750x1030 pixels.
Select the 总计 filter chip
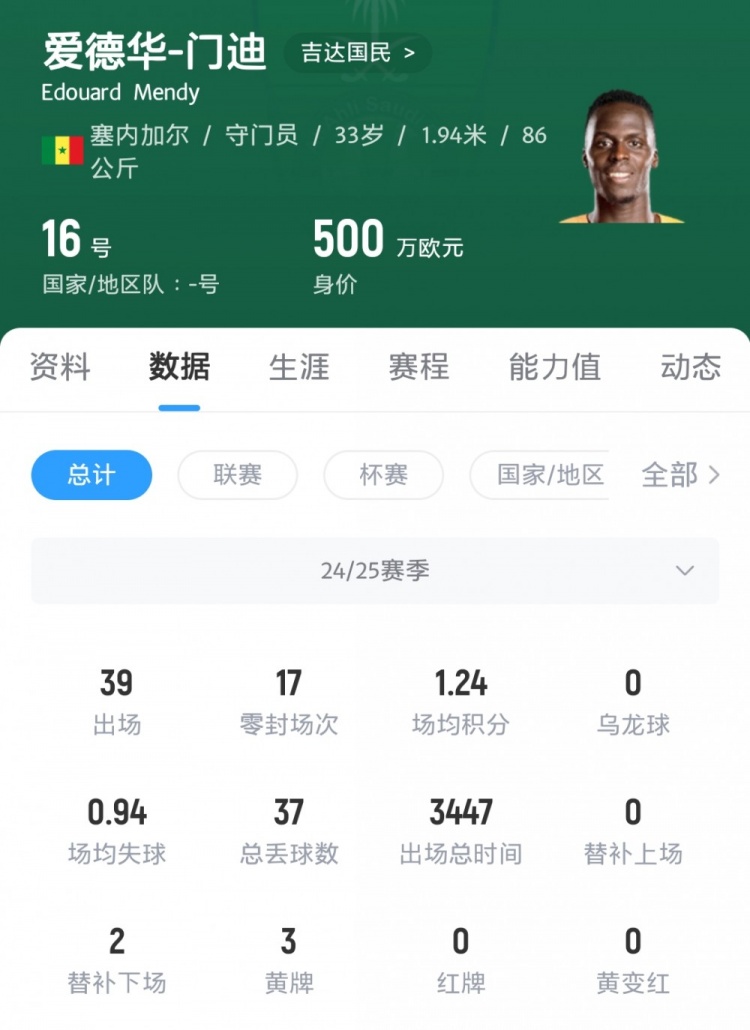[x=92, y=475]
